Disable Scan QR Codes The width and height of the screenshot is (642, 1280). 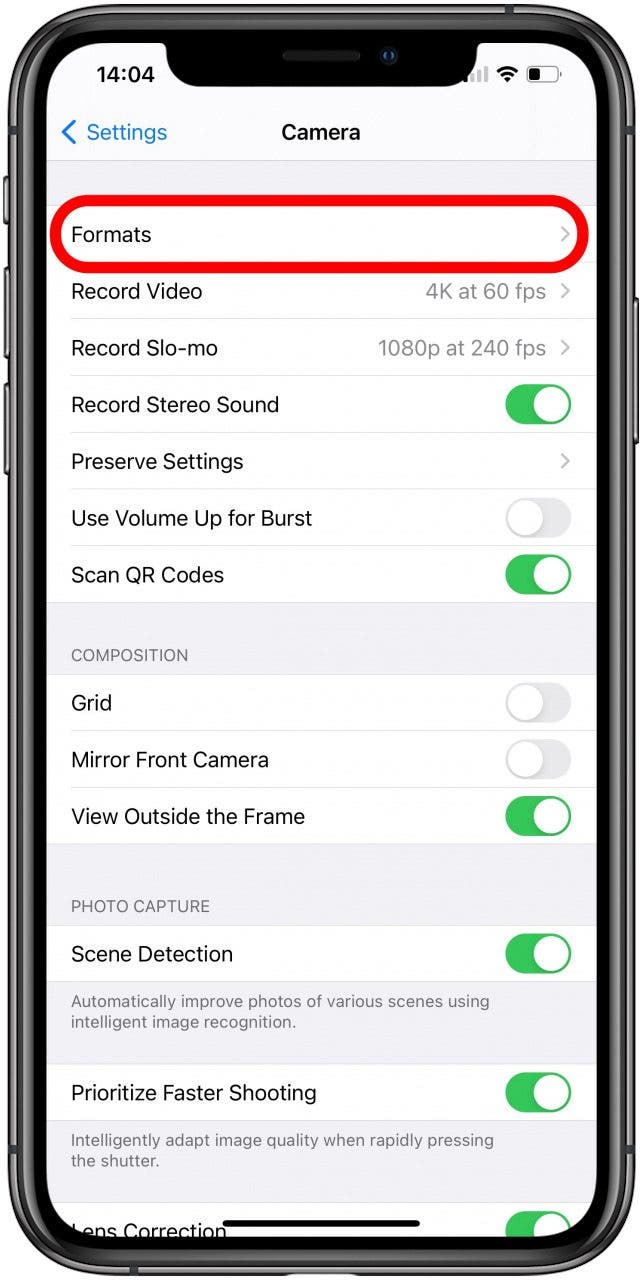coord(538,575)
